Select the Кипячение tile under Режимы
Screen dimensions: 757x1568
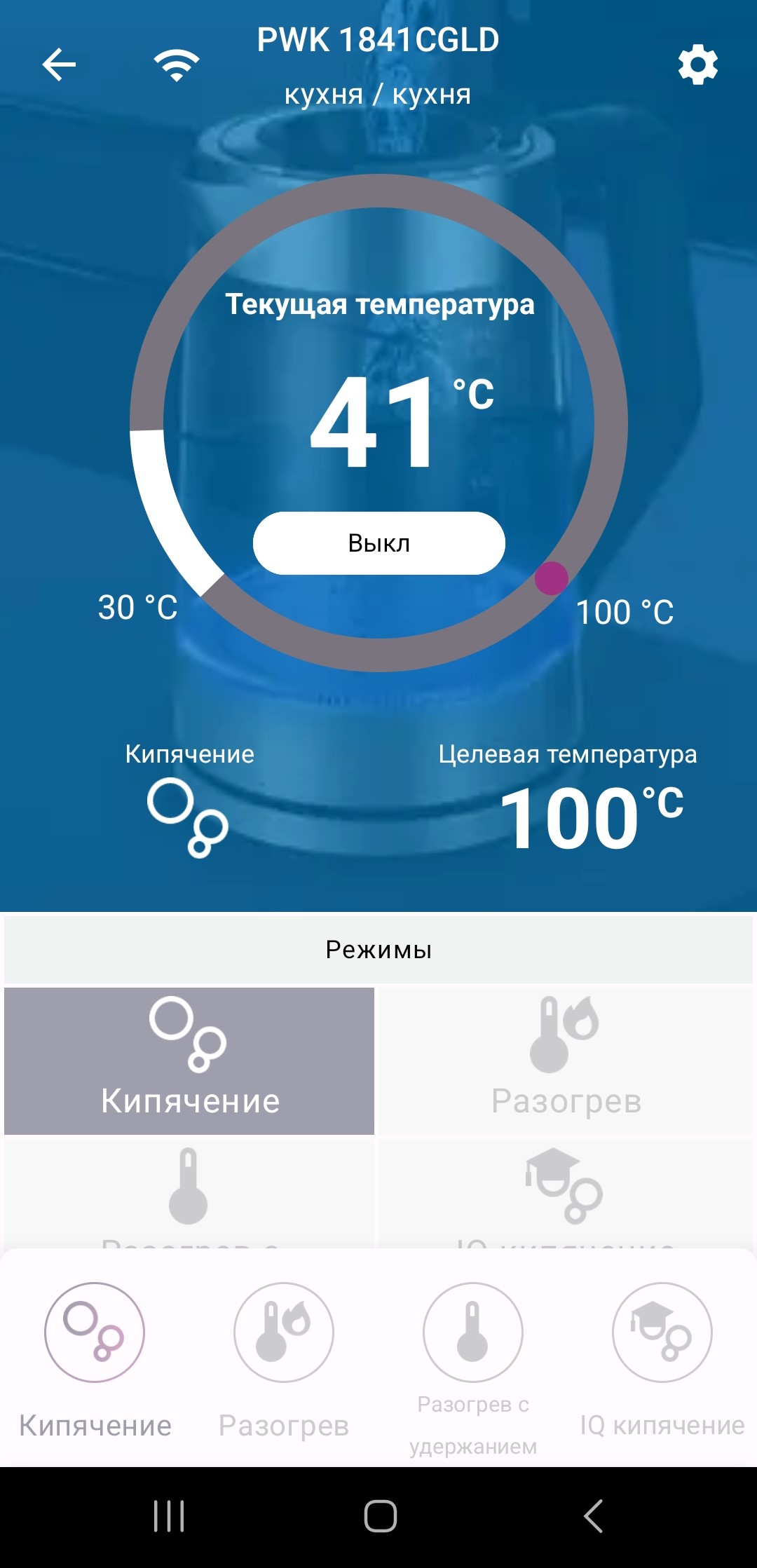[x=189, y=1061]
